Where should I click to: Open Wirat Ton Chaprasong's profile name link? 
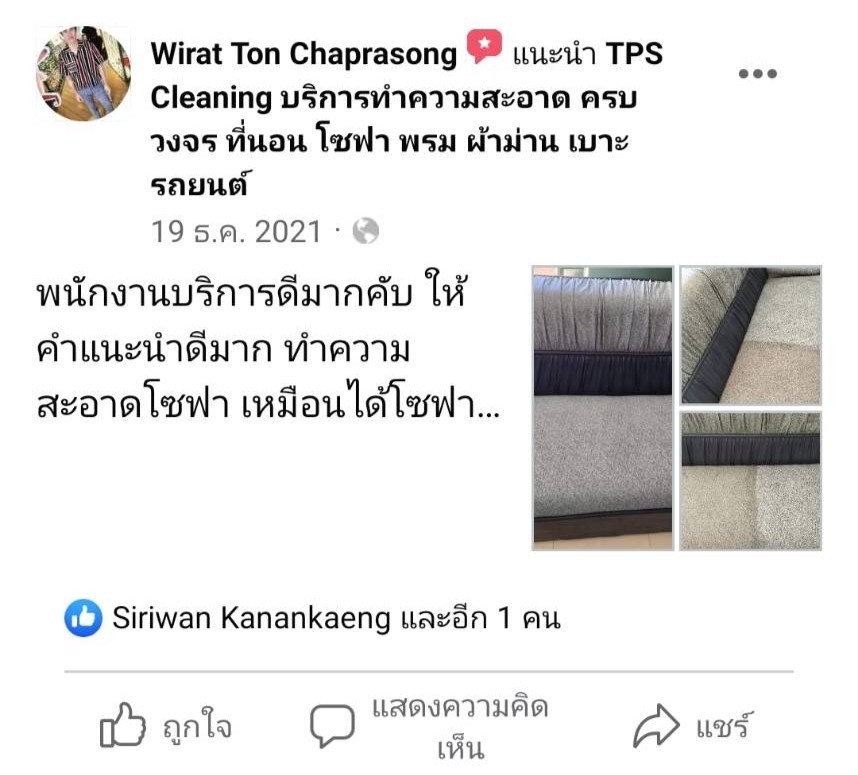(303, 54)
